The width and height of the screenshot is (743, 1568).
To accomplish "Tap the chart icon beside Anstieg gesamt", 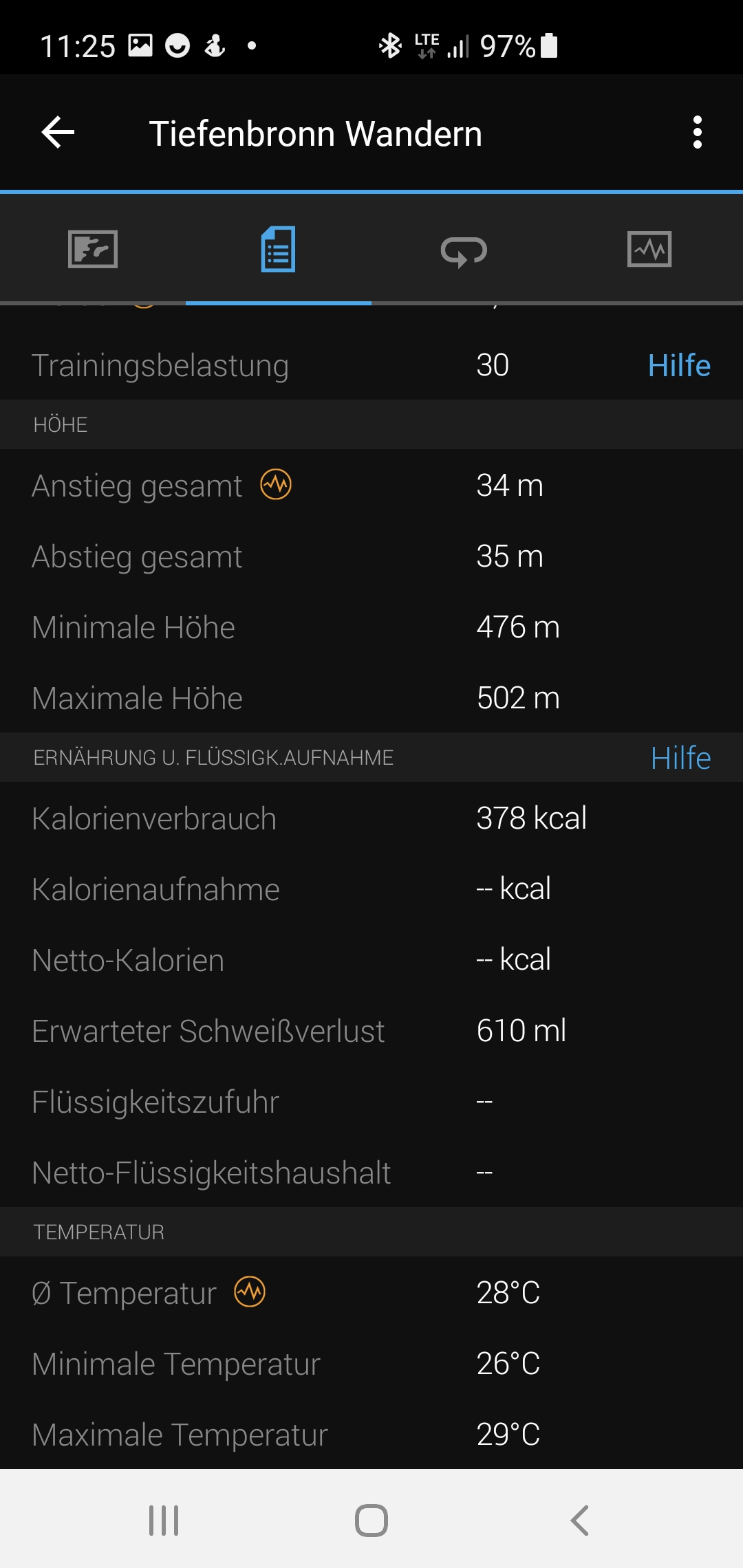I will pos(276,485).
